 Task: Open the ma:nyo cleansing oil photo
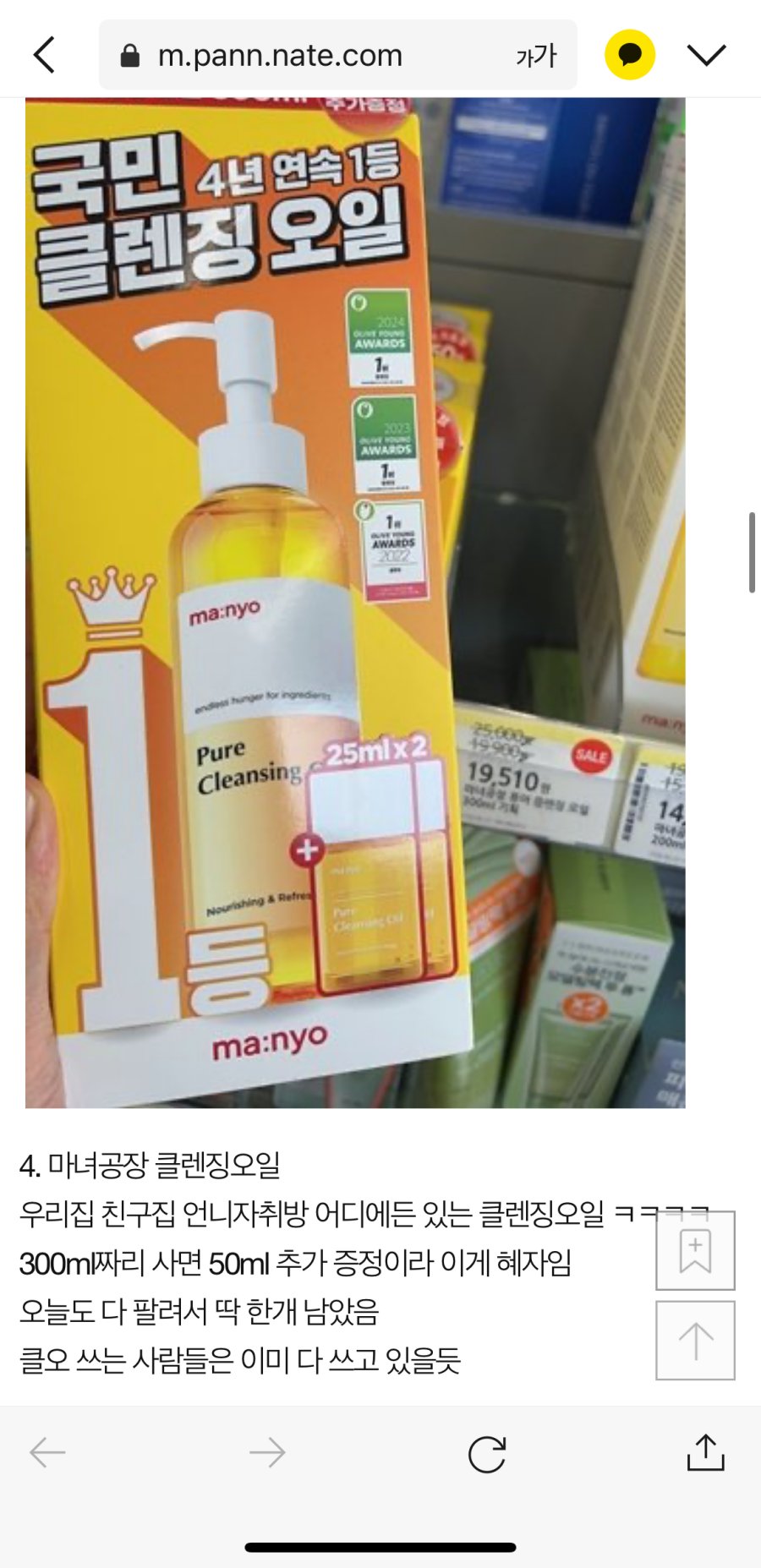(355, 602)
